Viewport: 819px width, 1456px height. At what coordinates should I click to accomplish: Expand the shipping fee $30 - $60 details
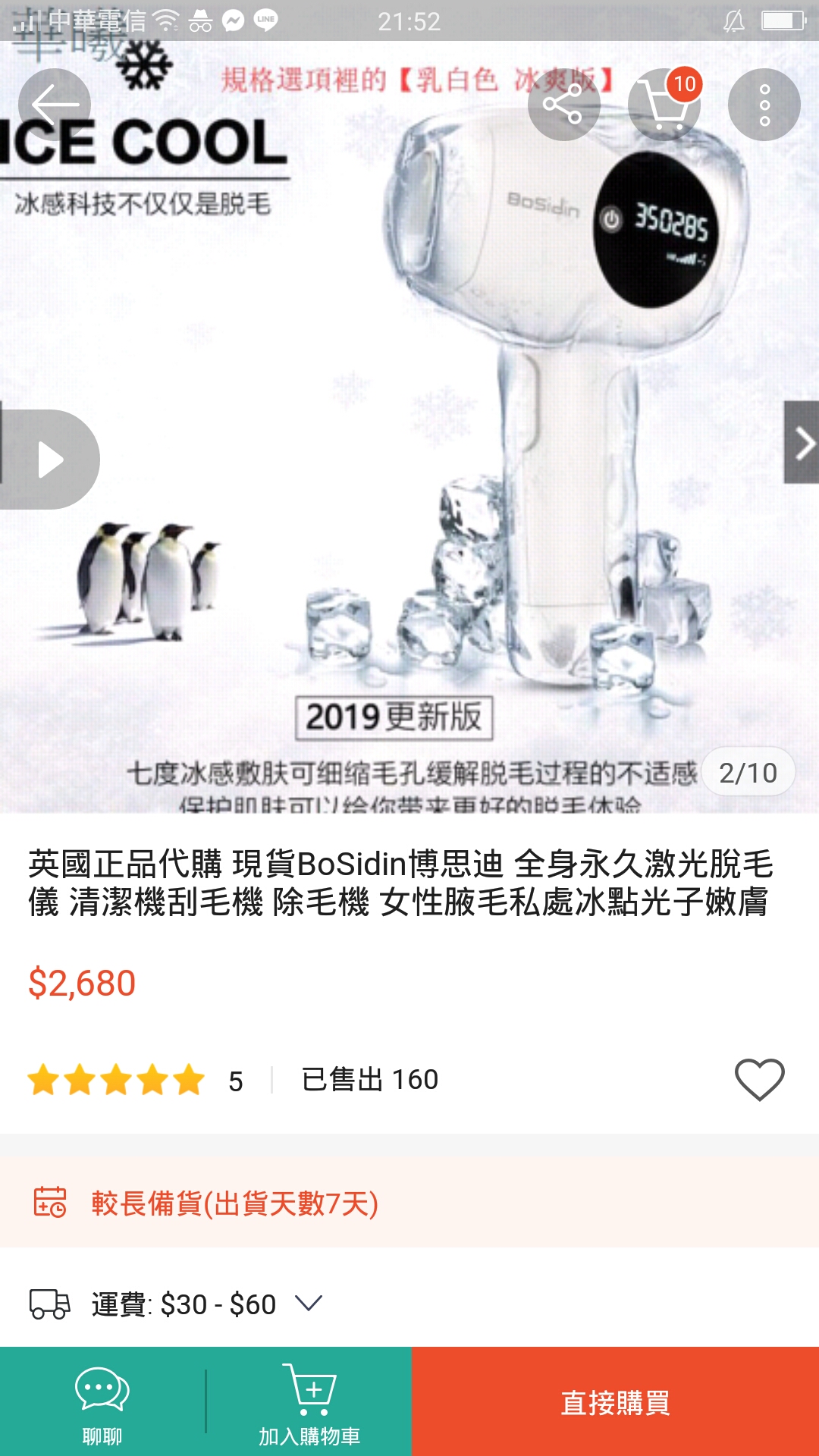click(308, 1304)
